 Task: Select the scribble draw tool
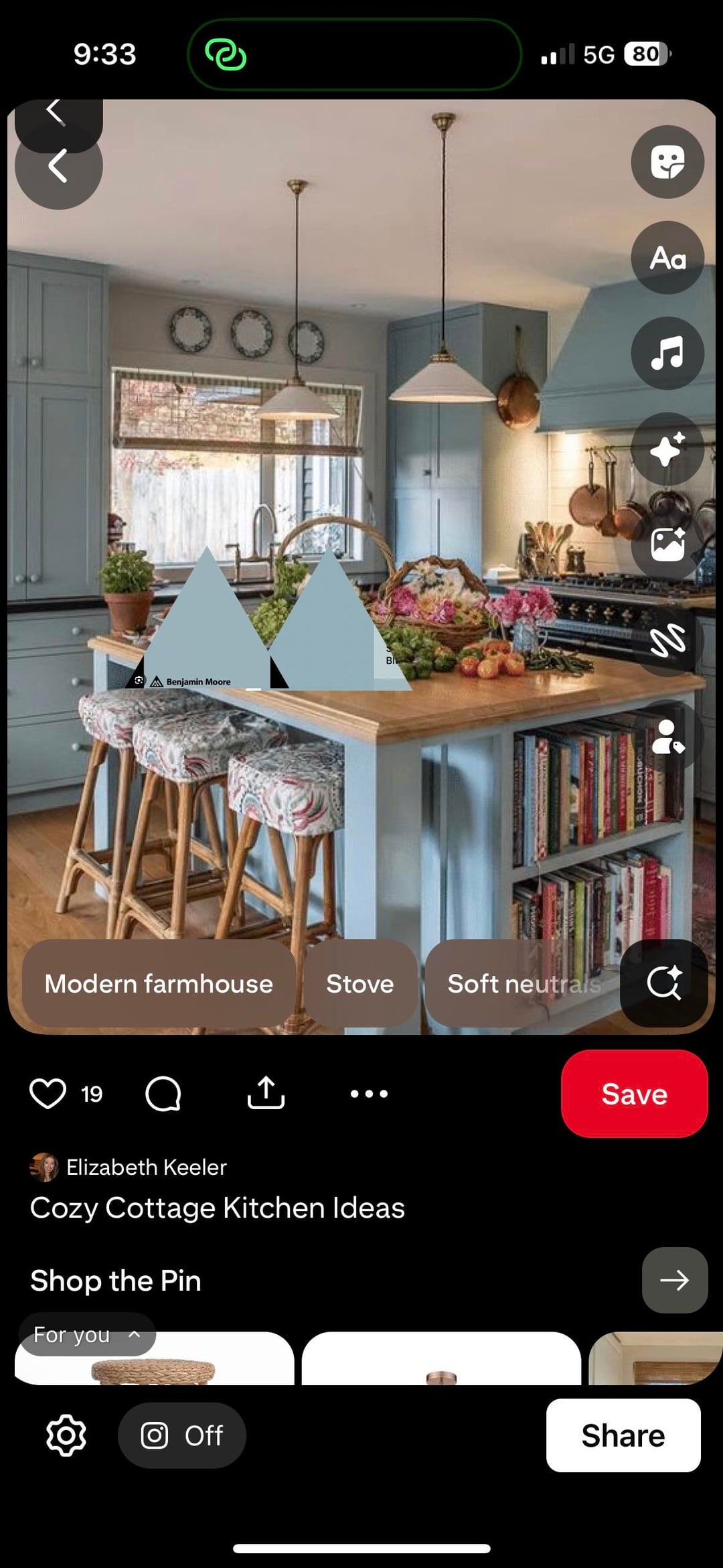point(667,640)
